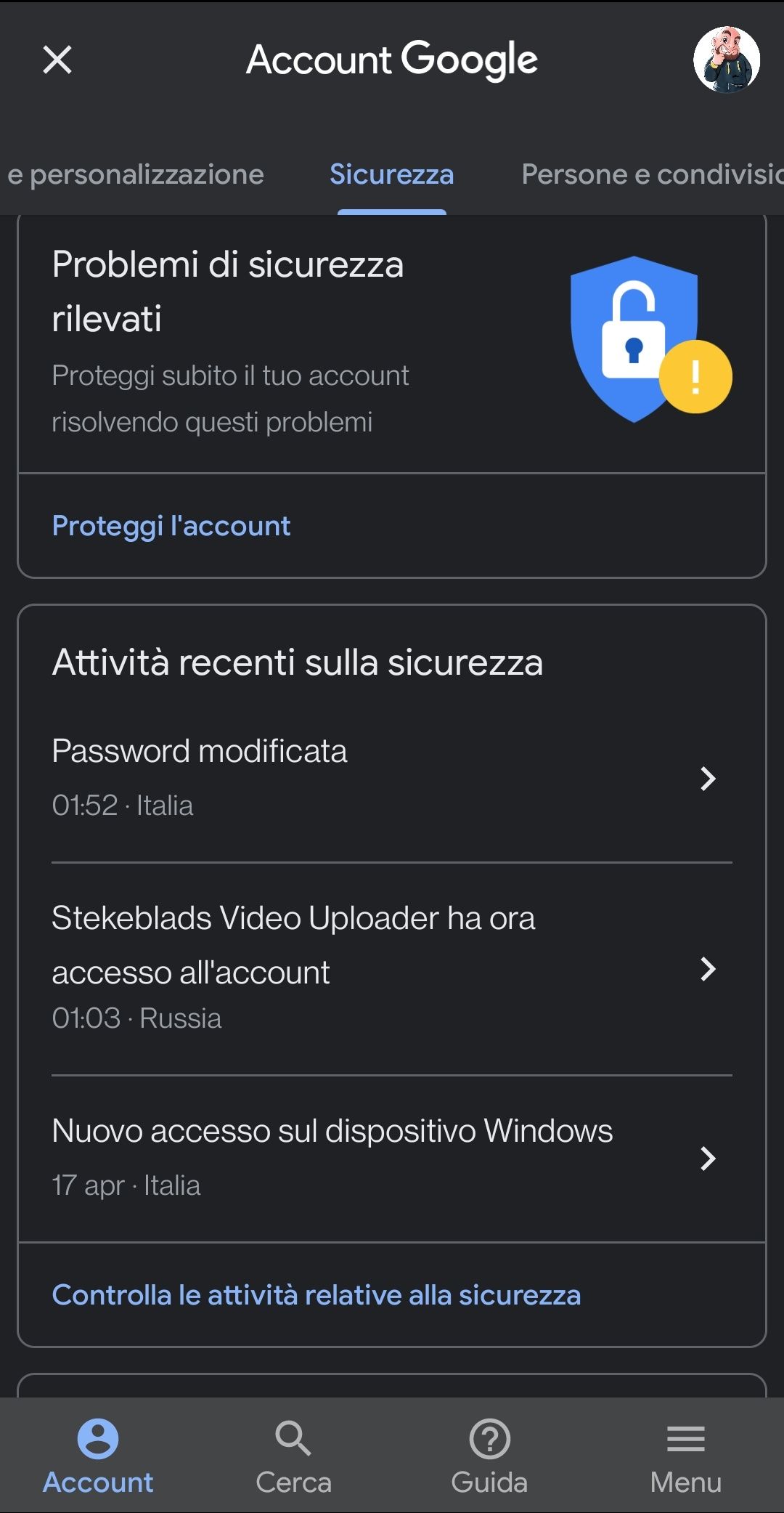Viewport: 784px width, 1513px height.
Task: Open Controlla le attività relative alla sicurezza
Action: (317, 1295)
